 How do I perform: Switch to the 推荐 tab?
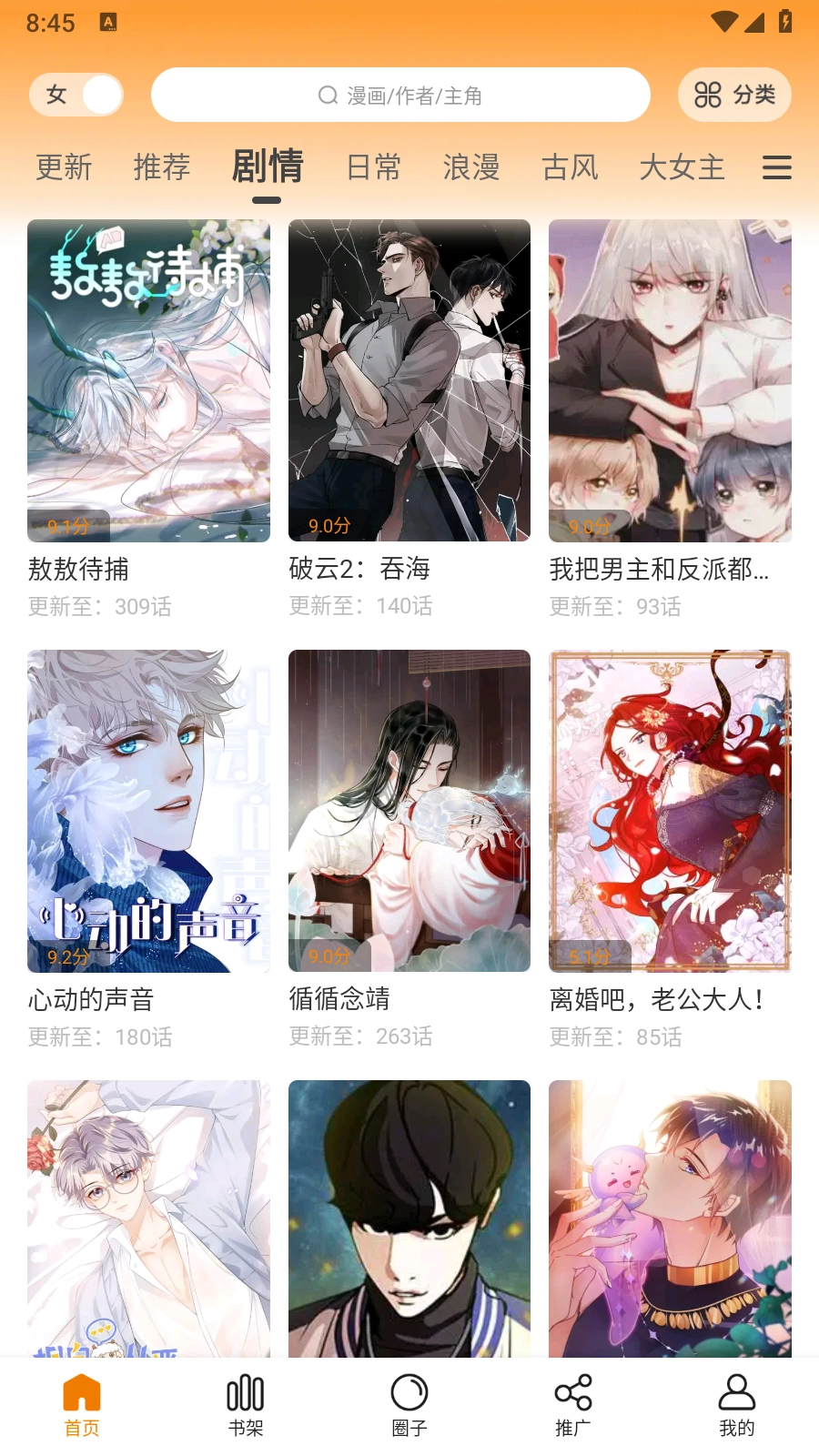pyautogui.click(x=162, y=167)
